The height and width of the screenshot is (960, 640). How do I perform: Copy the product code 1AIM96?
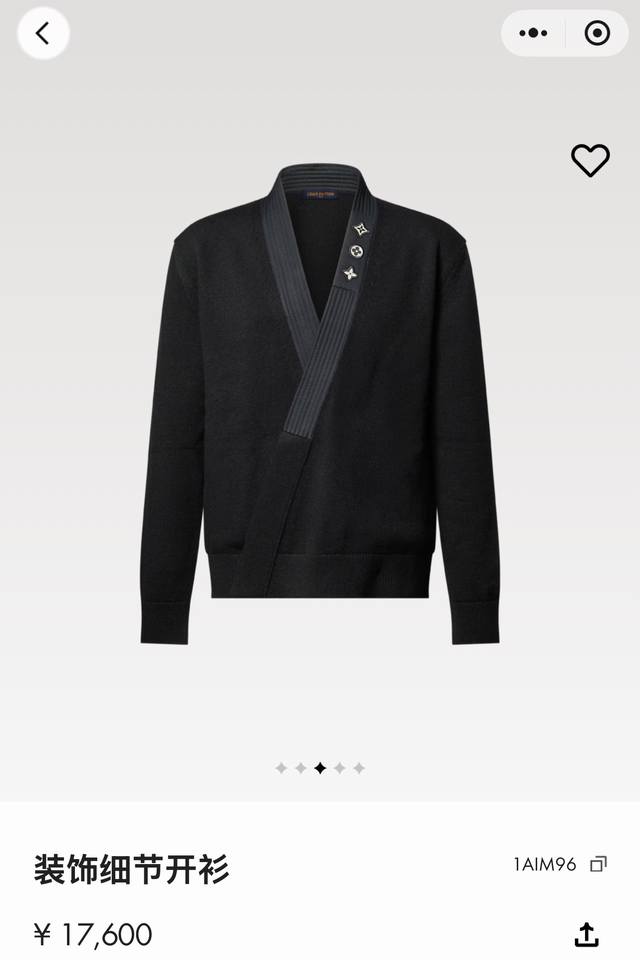[599, 864]
